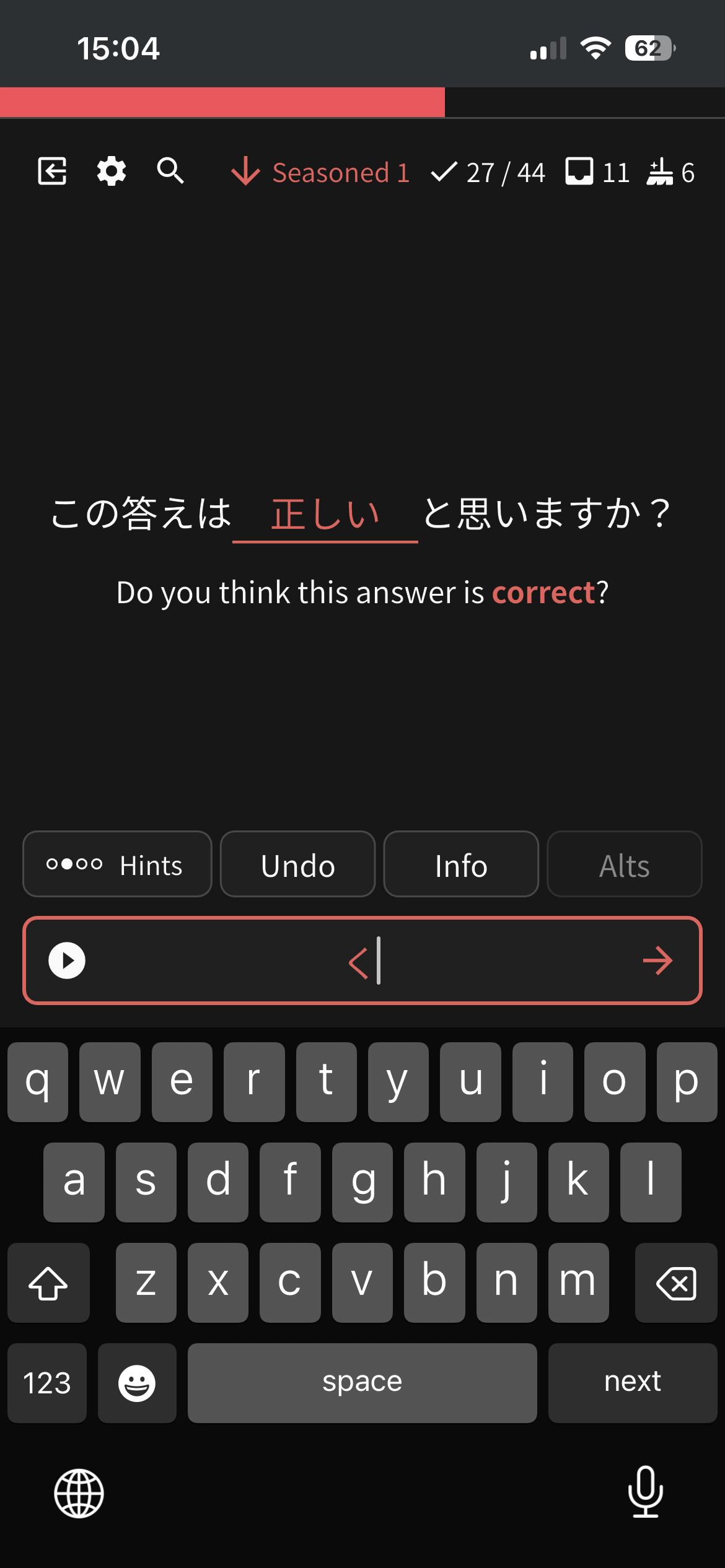Open the emoji keyboard
The width and height of the screenshot is (725, 1568).
[137, 1383]
